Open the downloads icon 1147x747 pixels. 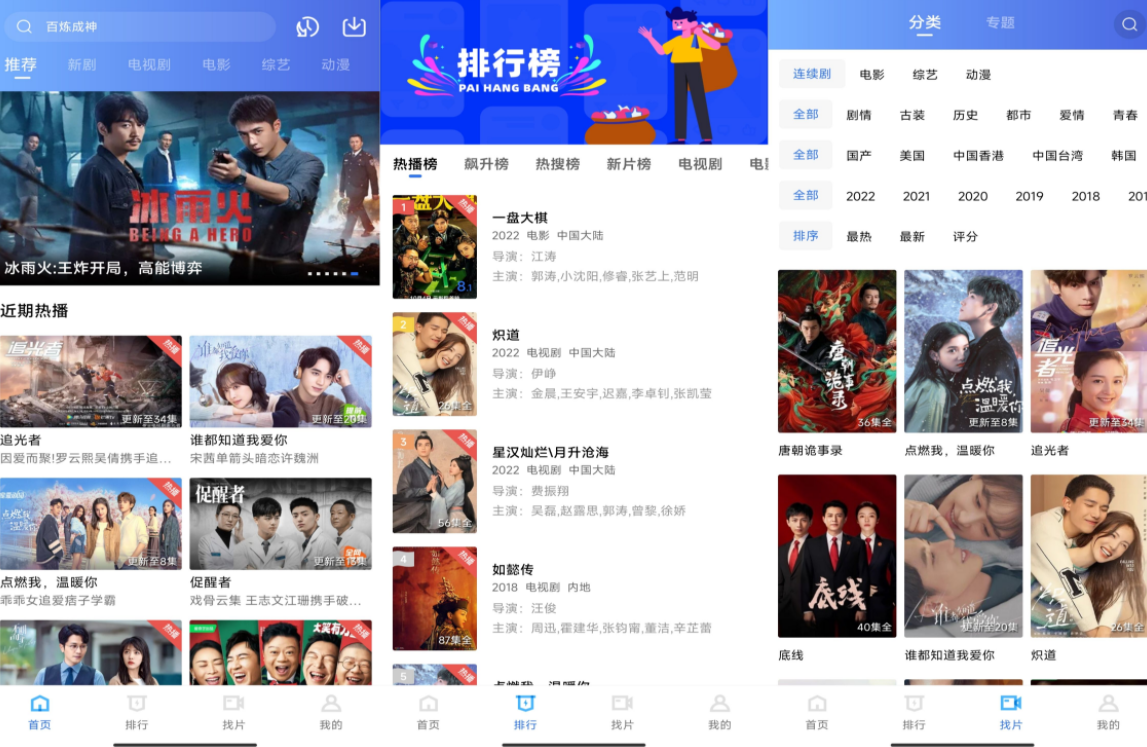354,27
